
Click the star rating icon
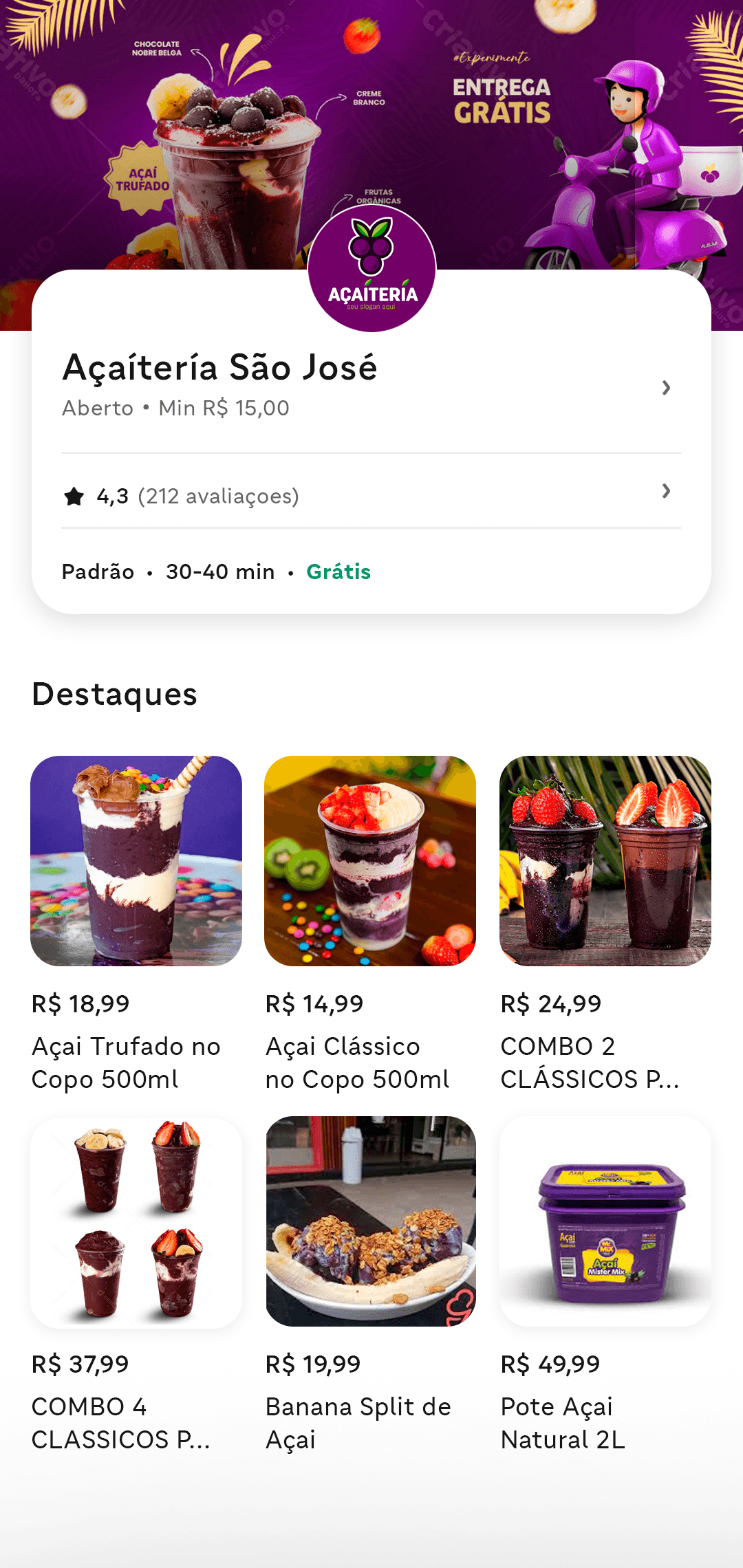(x=76, y=494)
